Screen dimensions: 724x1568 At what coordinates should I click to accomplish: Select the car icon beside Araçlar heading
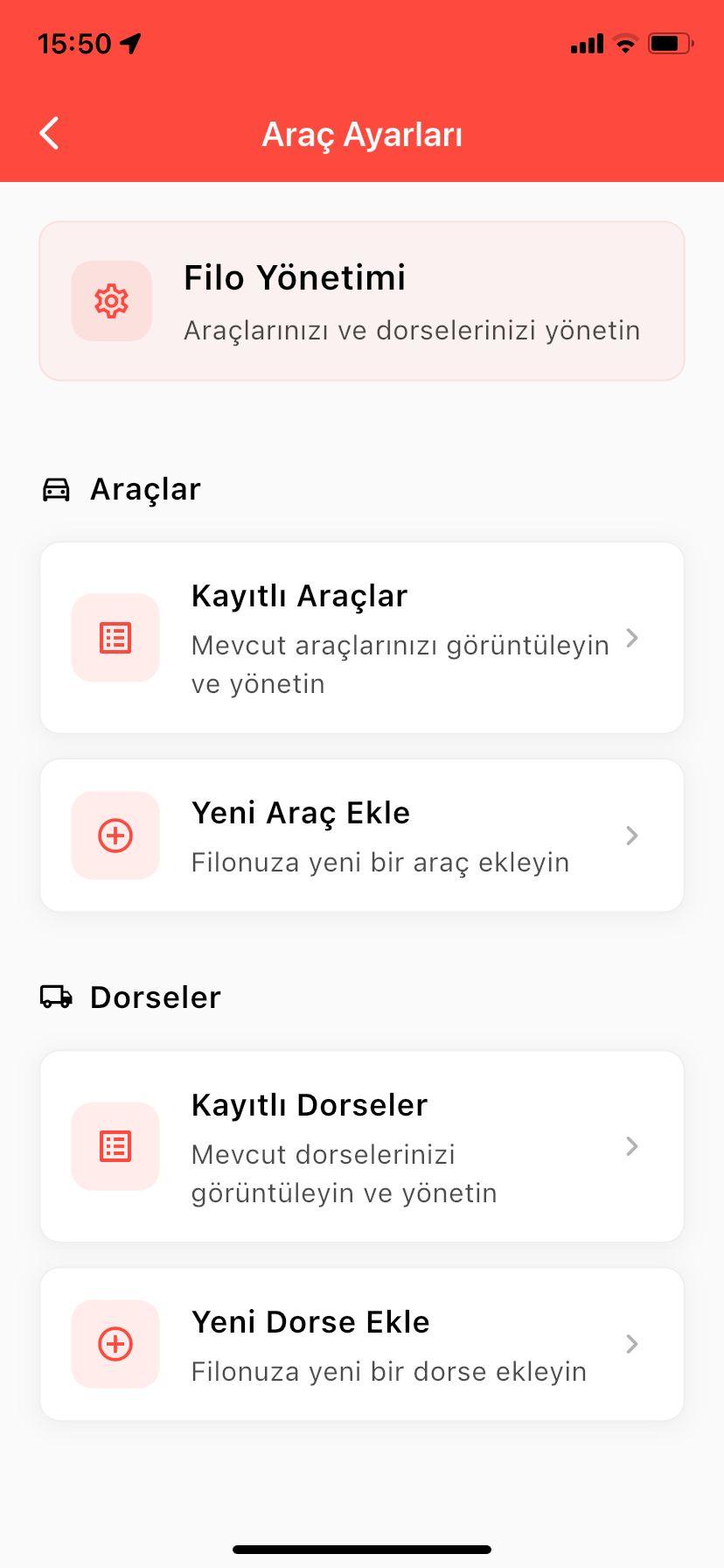(56, 489)
